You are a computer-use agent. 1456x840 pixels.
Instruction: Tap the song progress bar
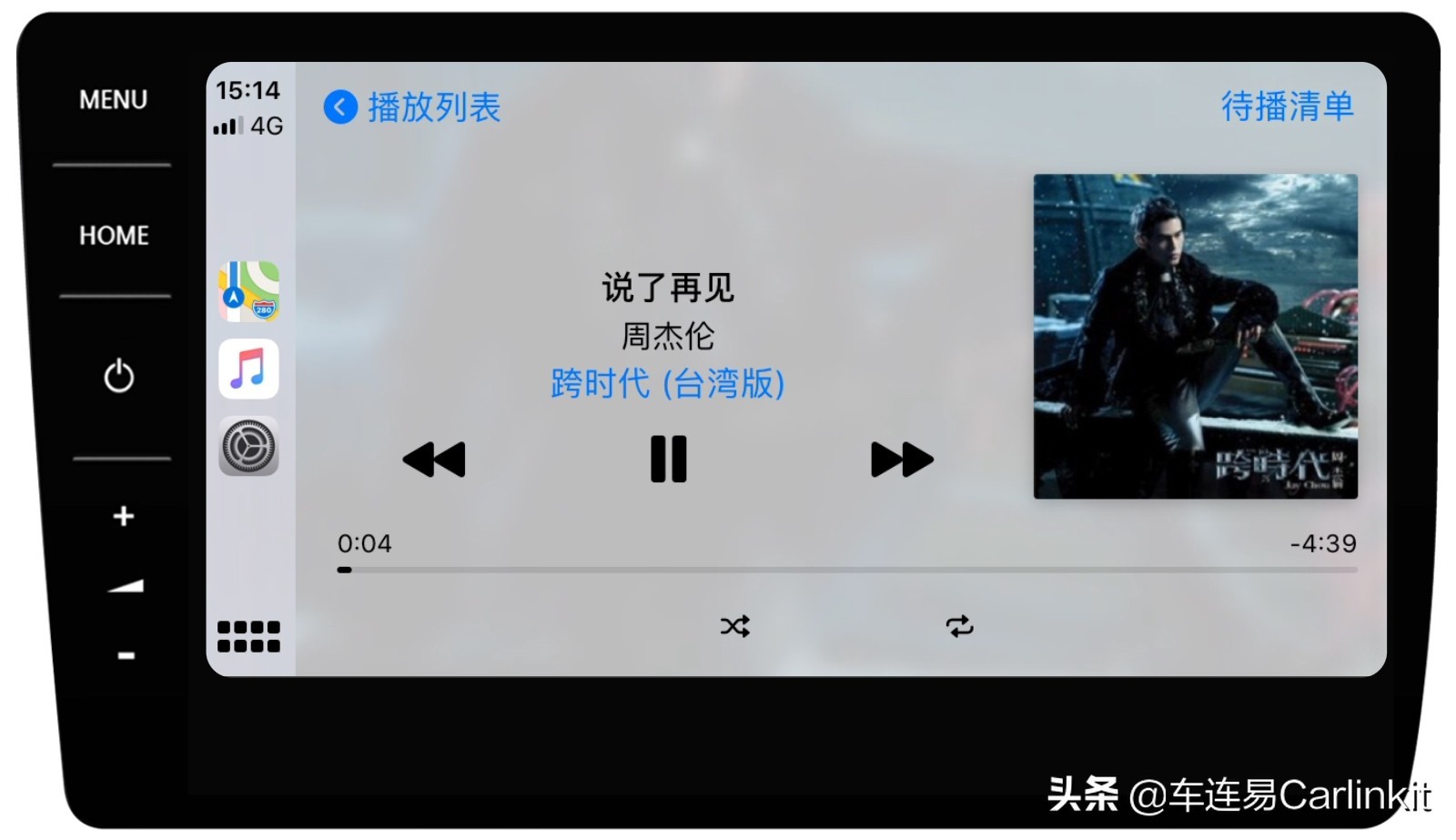[846, 571]
